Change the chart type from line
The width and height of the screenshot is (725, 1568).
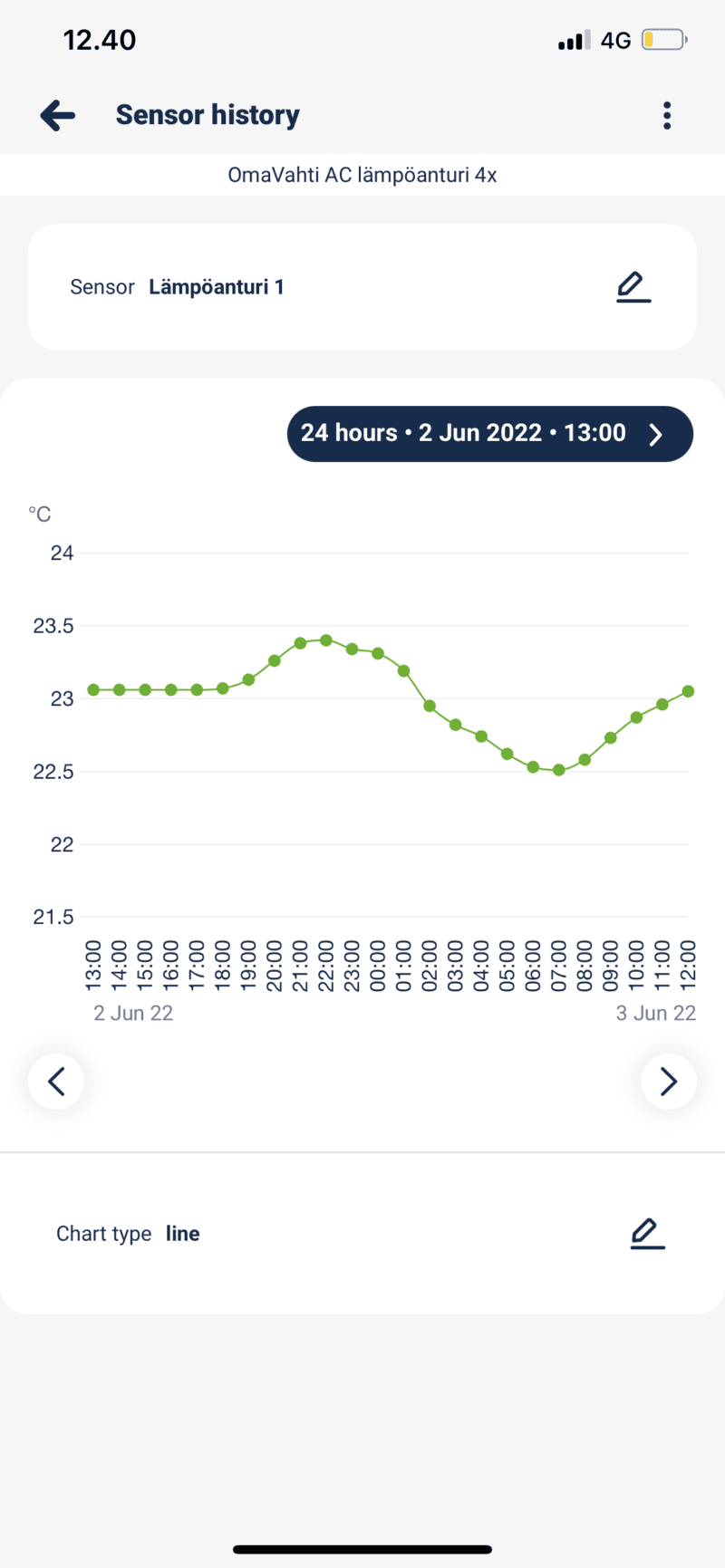pos(647,1234)
